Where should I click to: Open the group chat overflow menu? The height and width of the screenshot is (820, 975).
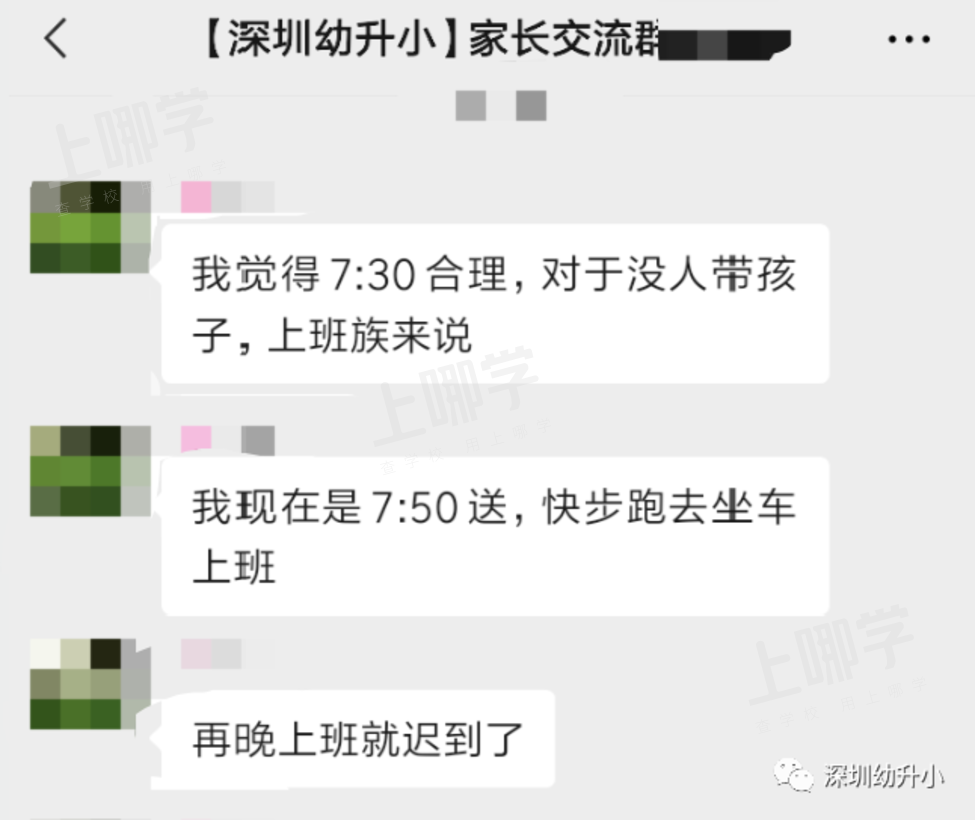(909, 40)
